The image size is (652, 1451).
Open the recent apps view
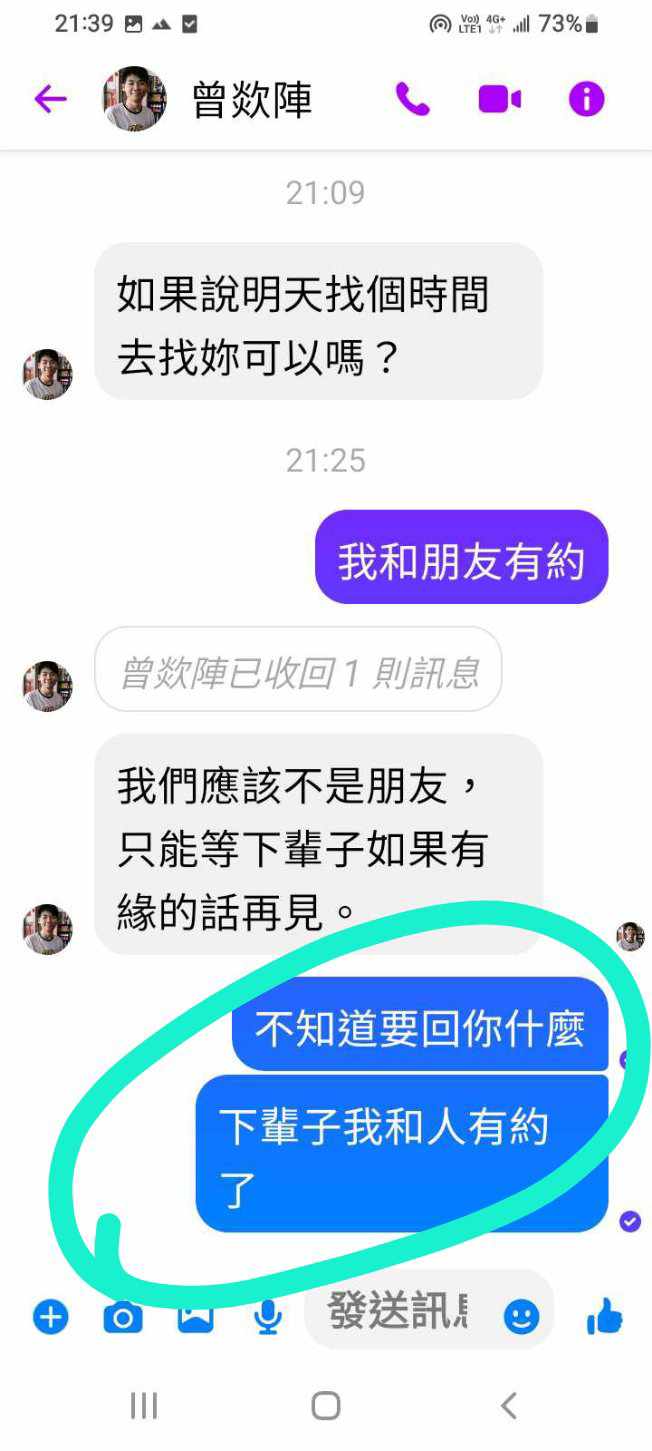point(144,1405)
